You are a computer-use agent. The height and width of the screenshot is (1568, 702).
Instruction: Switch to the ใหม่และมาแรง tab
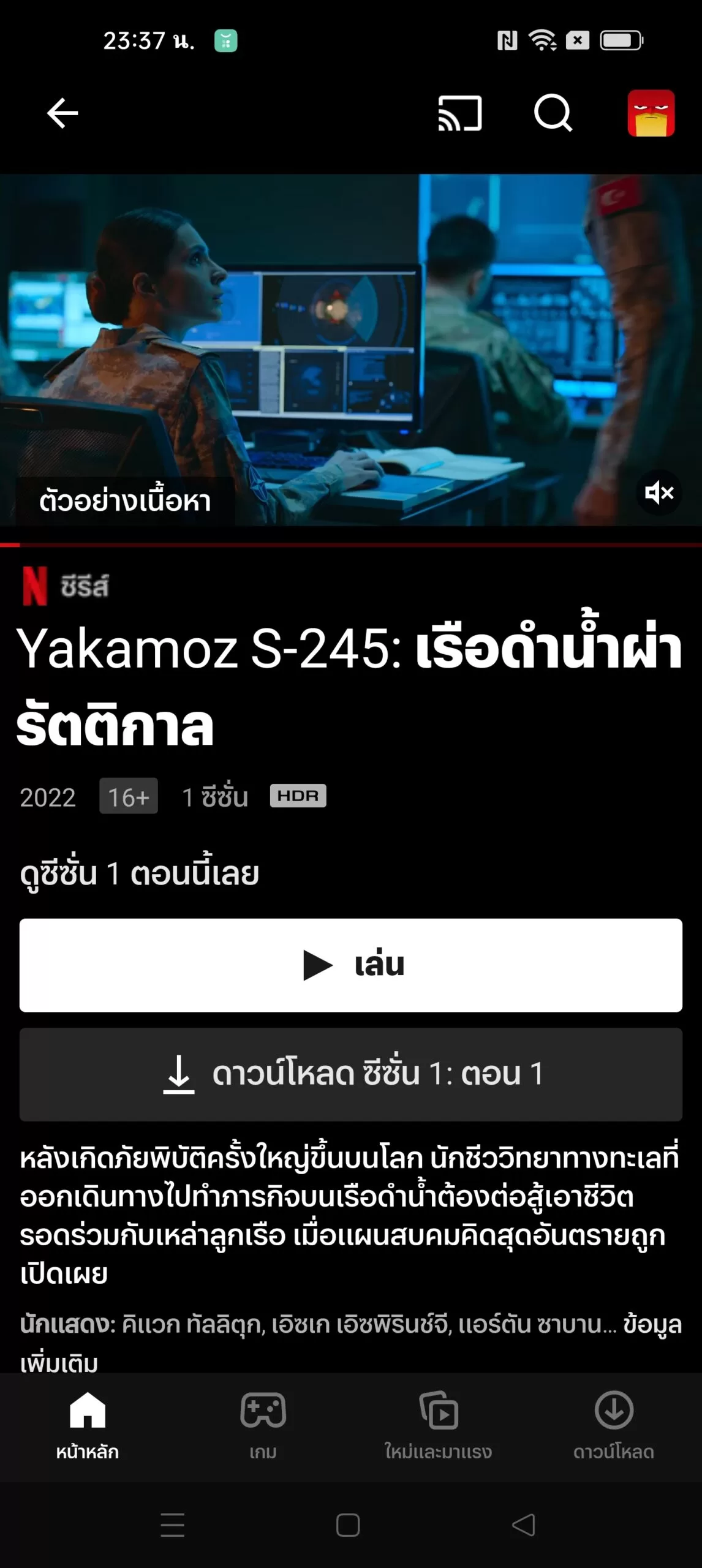coord(439,1426)
